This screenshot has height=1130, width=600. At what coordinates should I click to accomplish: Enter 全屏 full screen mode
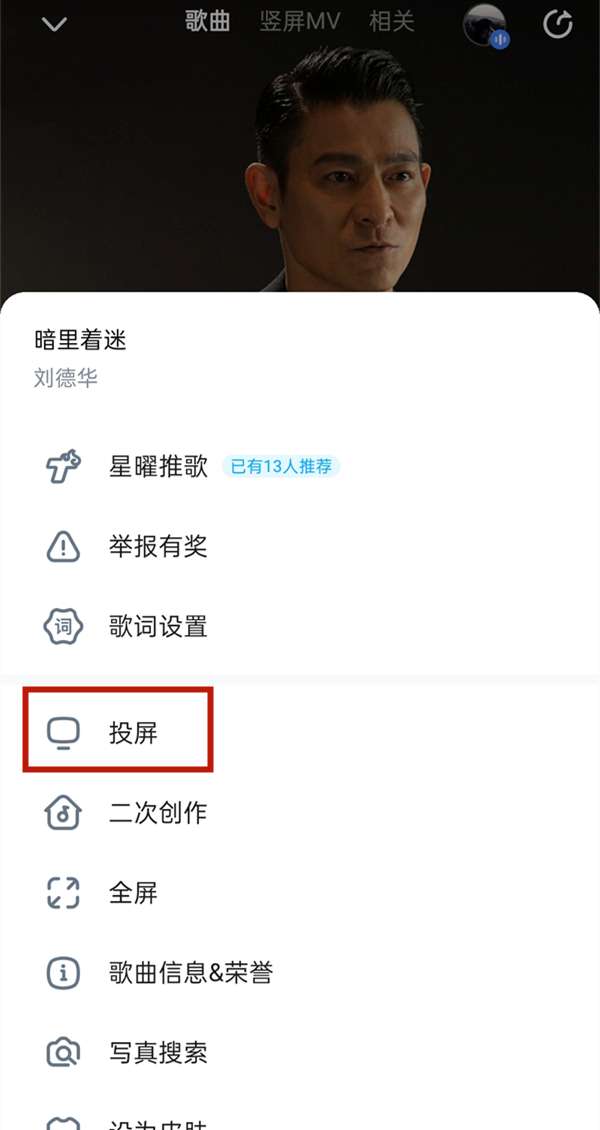click(x=134, y=892)
